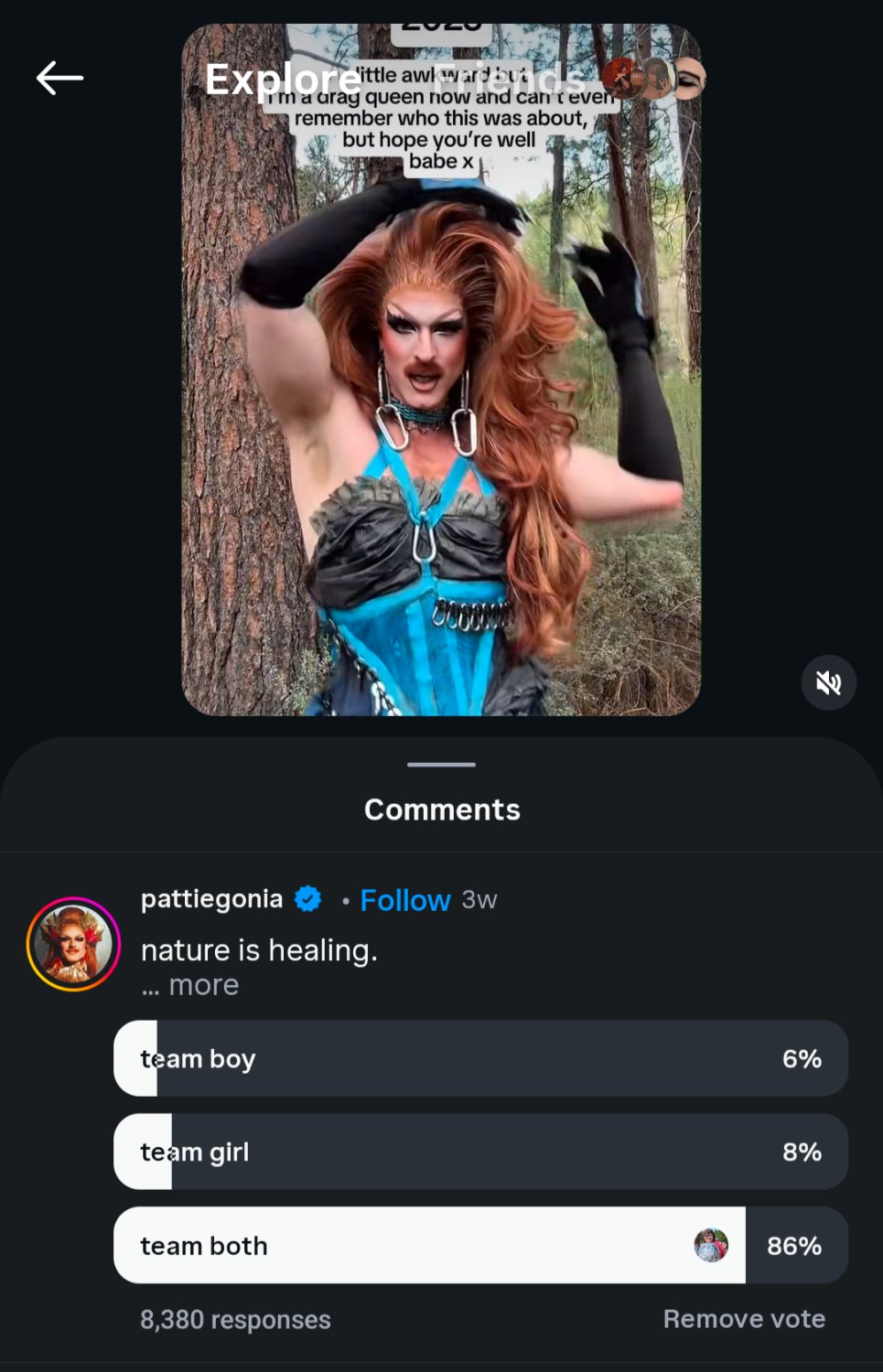
Task: Switch to the Explore tab
Action: (282, 80)
